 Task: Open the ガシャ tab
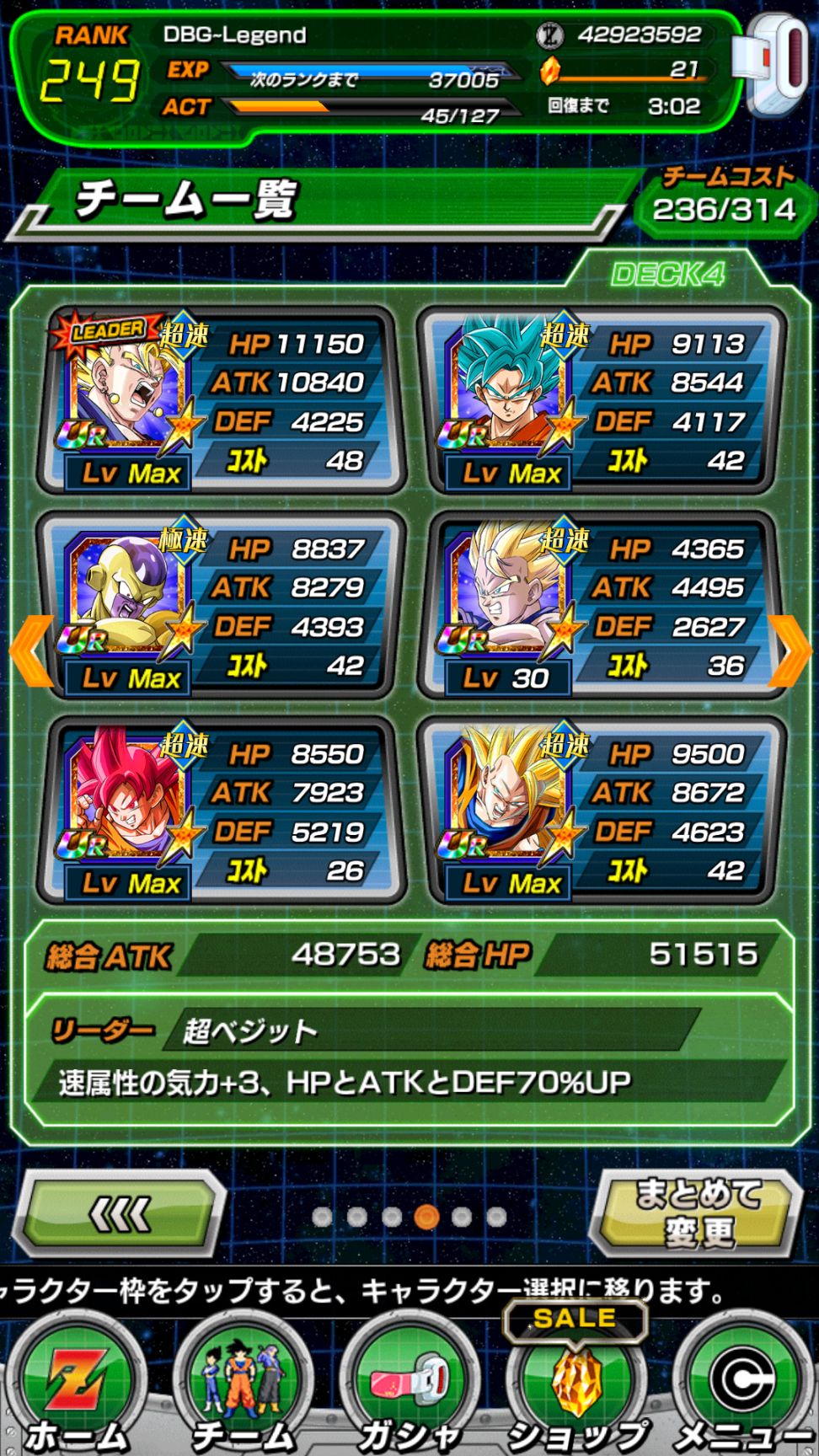(x=409, y=1390)
